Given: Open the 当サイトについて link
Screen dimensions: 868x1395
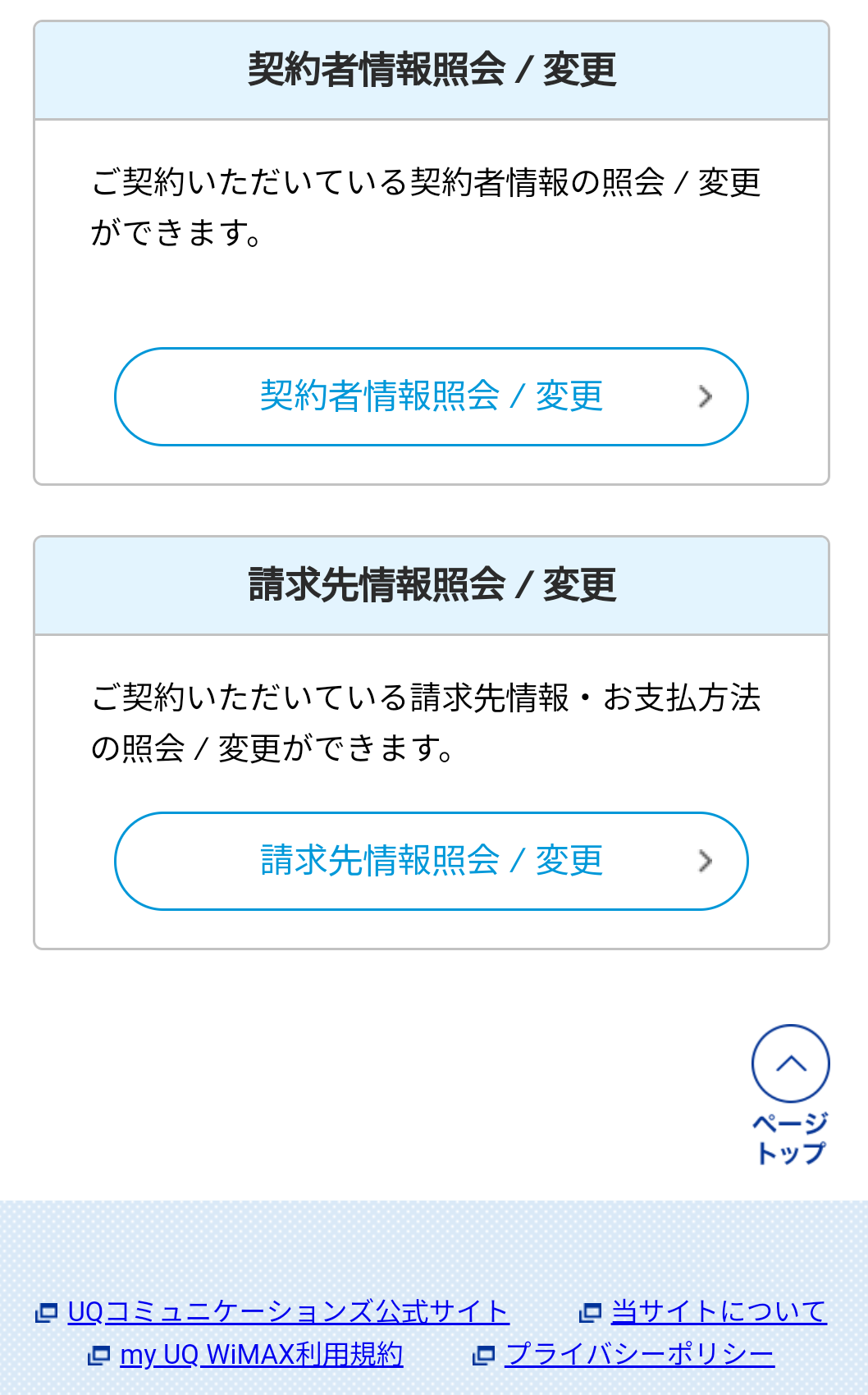Looking at the screenshot, I should (x=717, y=1311).
